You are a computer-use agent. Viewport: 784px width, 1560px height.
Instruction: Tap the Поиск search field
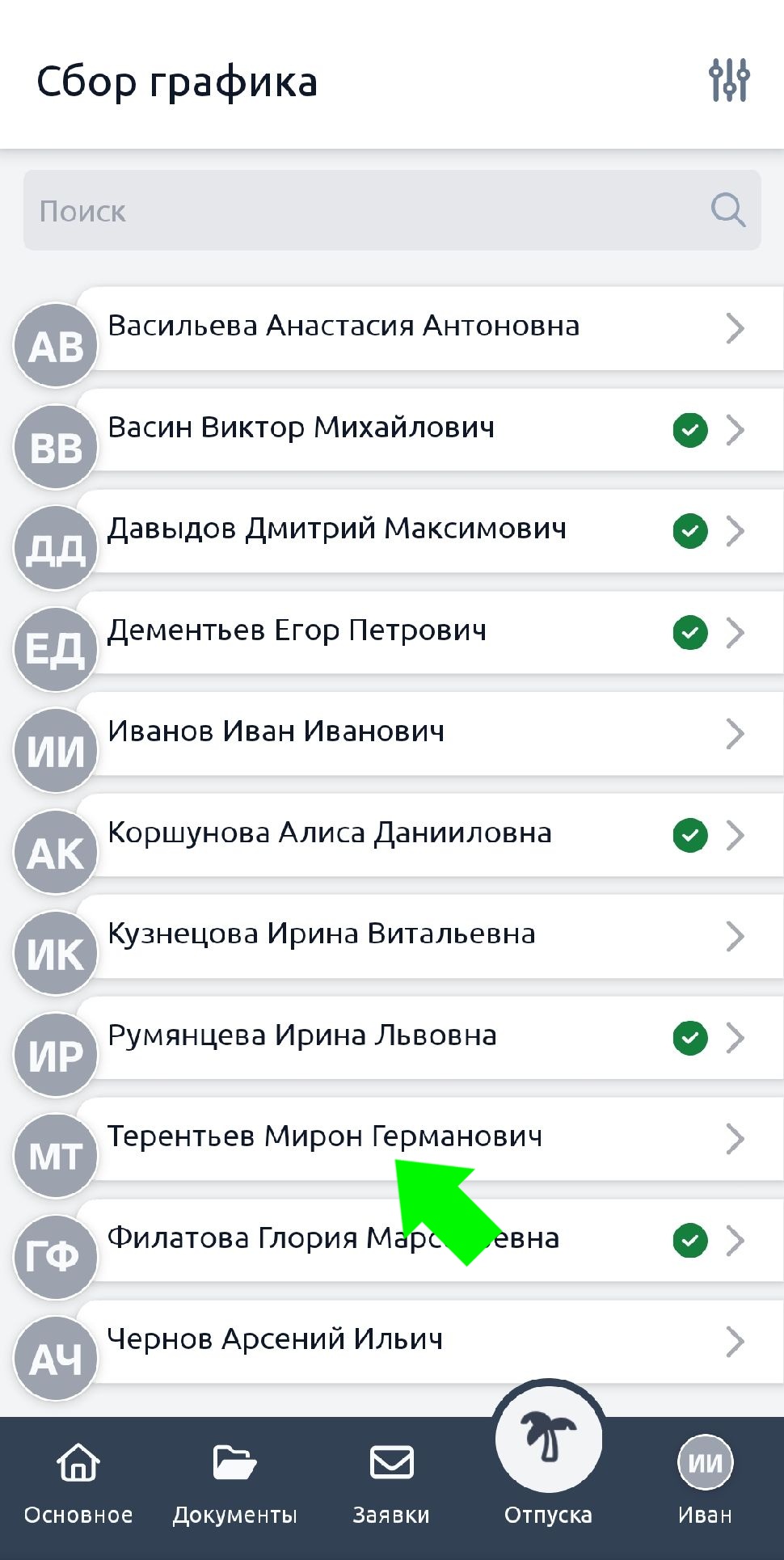click(x=372, y=211)
